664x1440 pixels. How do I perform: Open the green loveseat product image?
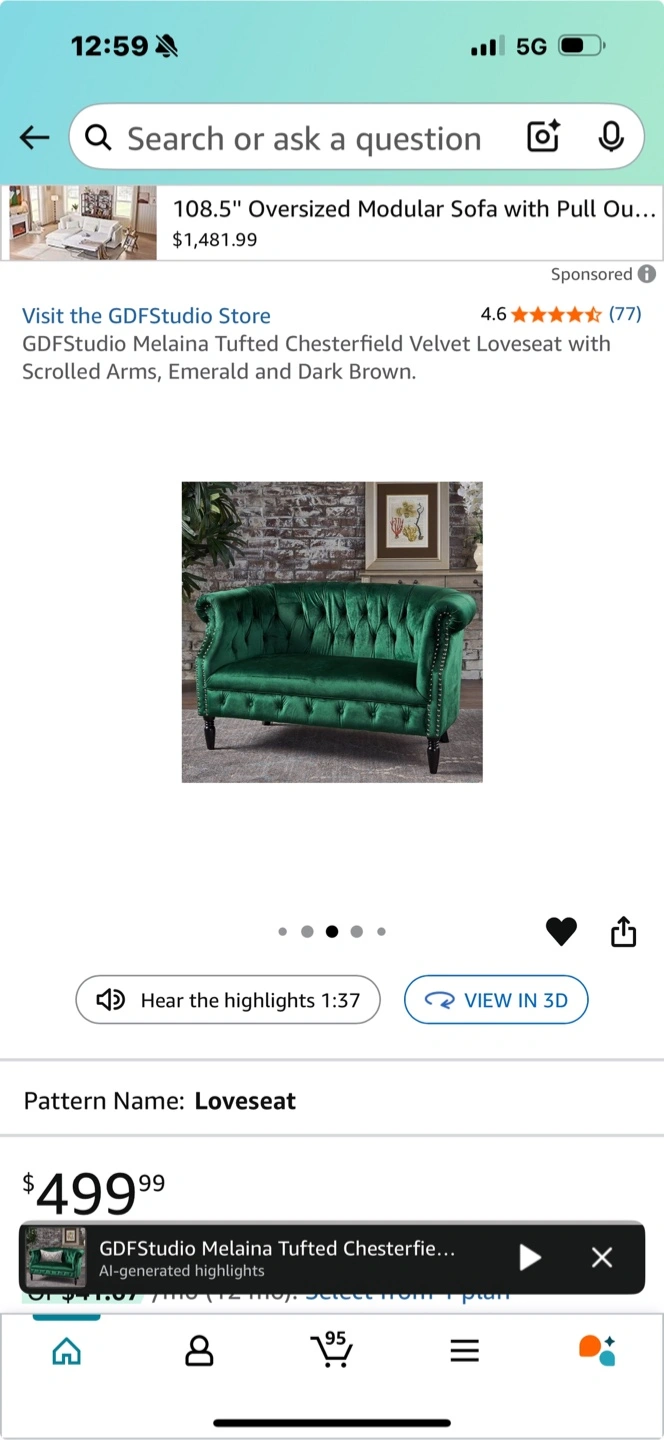pos(332,632)
